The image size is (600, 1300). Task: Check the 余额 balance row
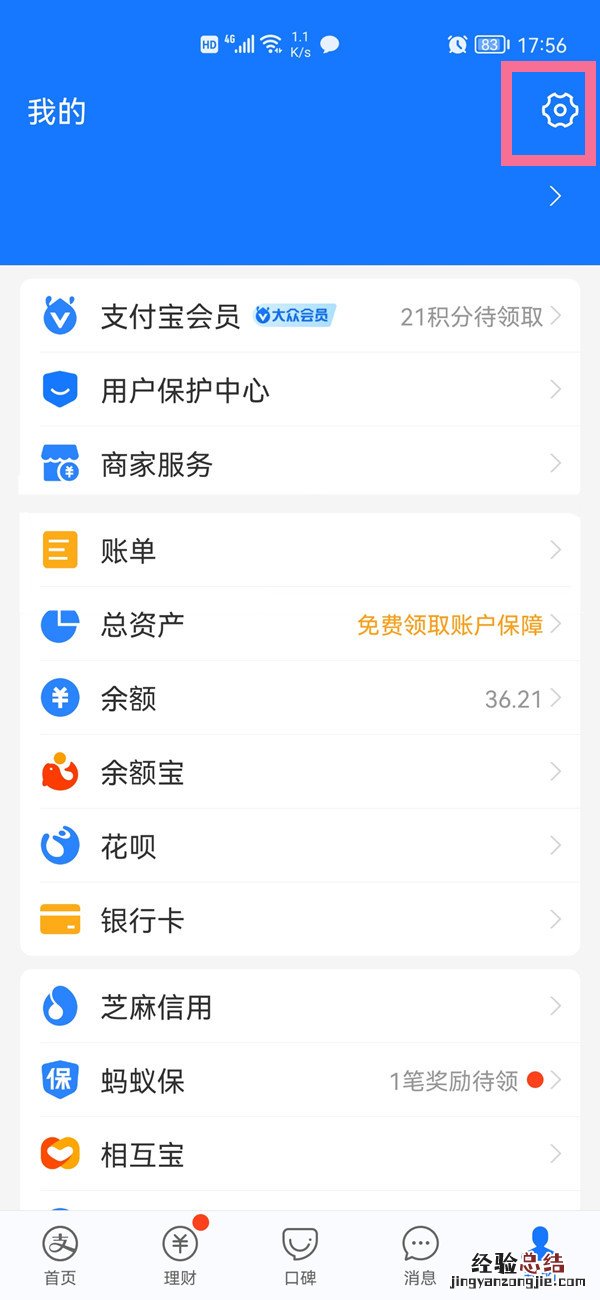tap(300, 698)
